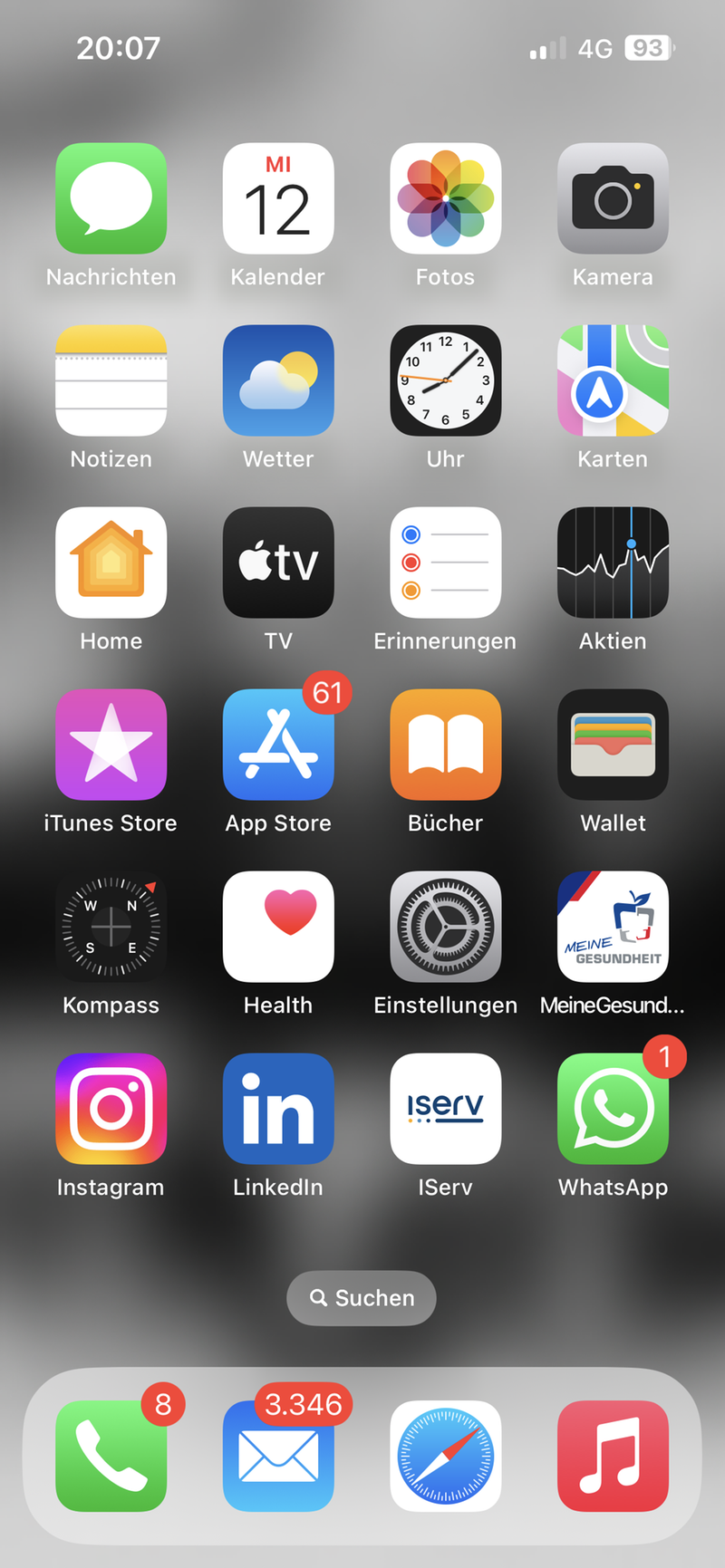Start the Kamera app
Image resolution: width=725 pixels, height=1568 pixels.
coord(613,198)
